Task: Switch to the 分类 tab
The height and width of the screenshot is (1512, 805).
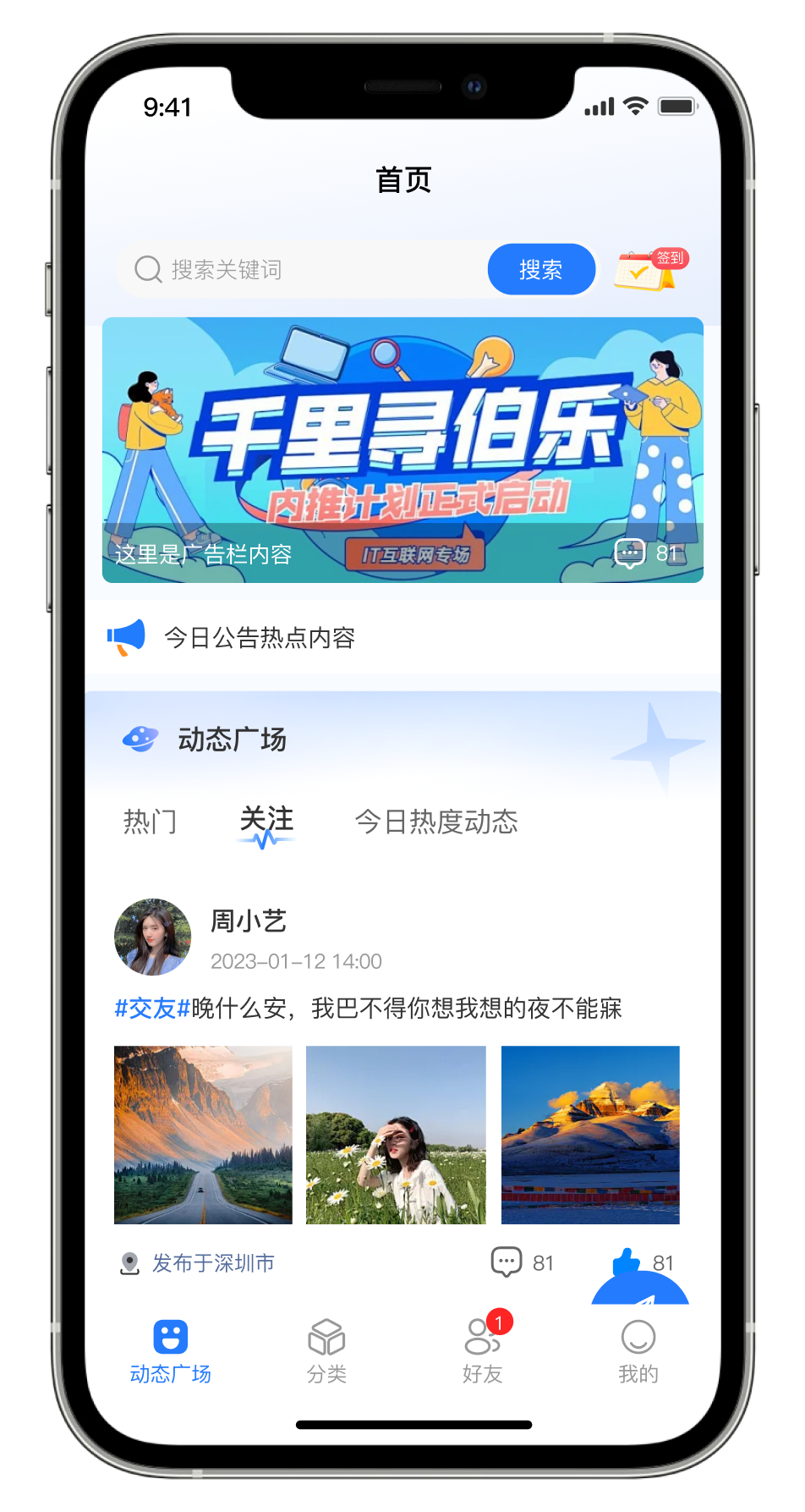Action: click(326, 1351)
